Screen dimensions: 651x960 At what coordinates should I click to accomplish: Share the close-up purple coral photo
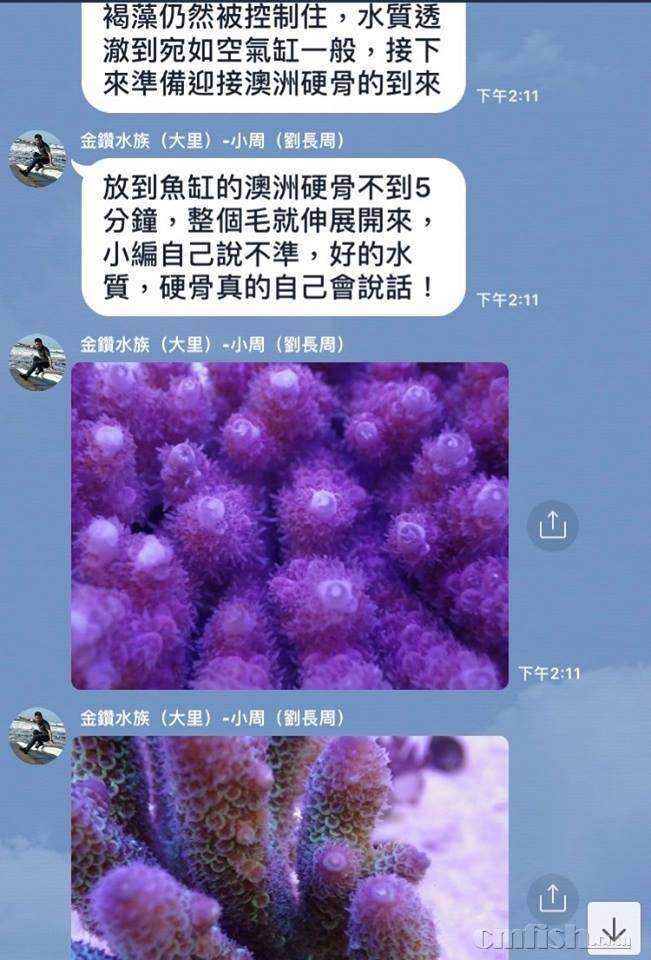click(553, 526)
